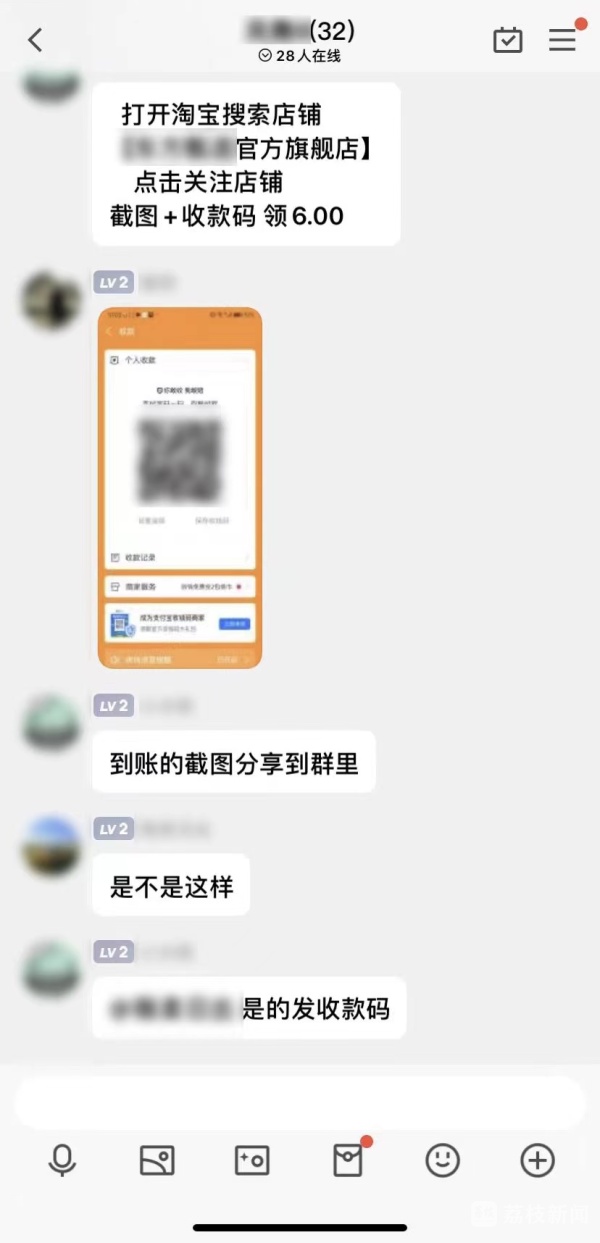
Task: Open the emoji picker
Action: (442, 1161)
